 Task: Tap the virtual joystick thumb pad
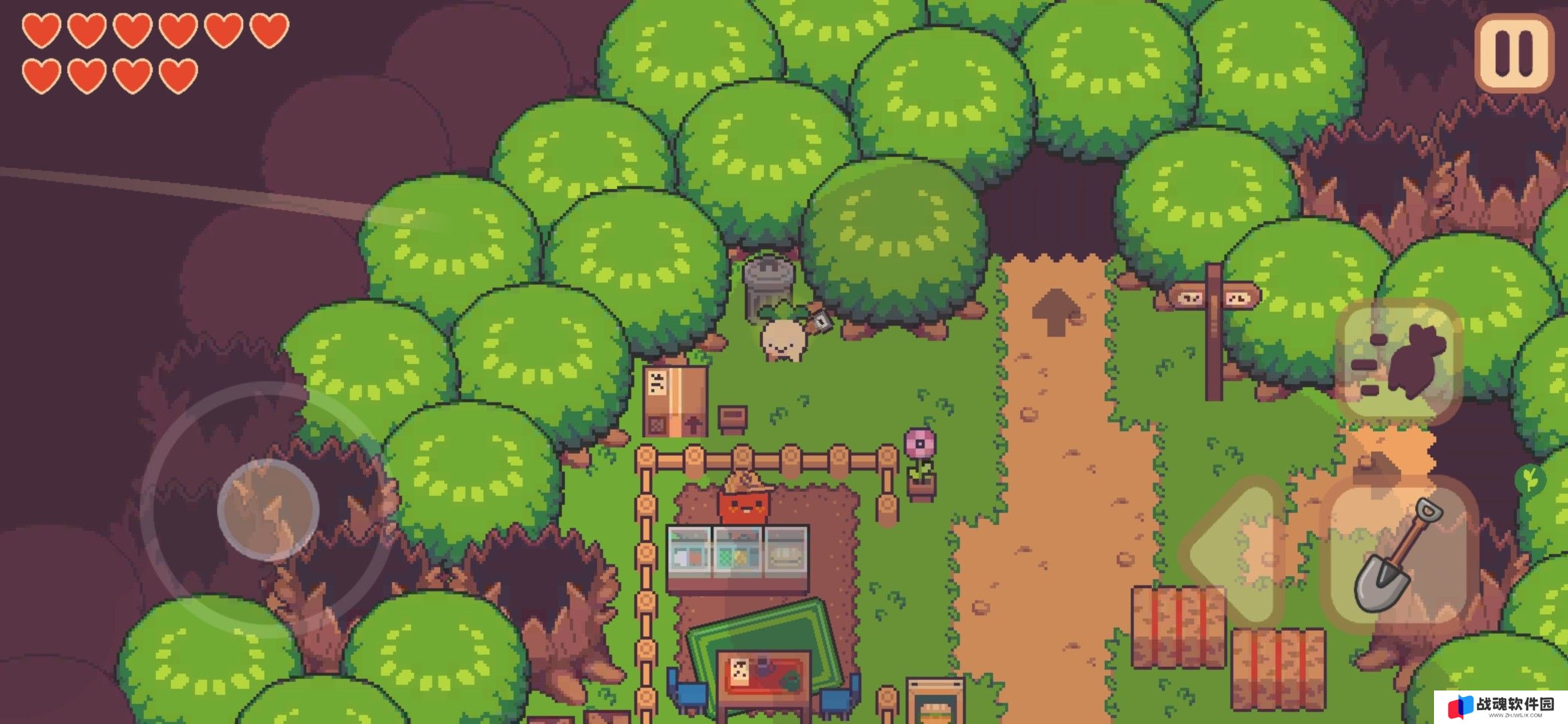268,509
